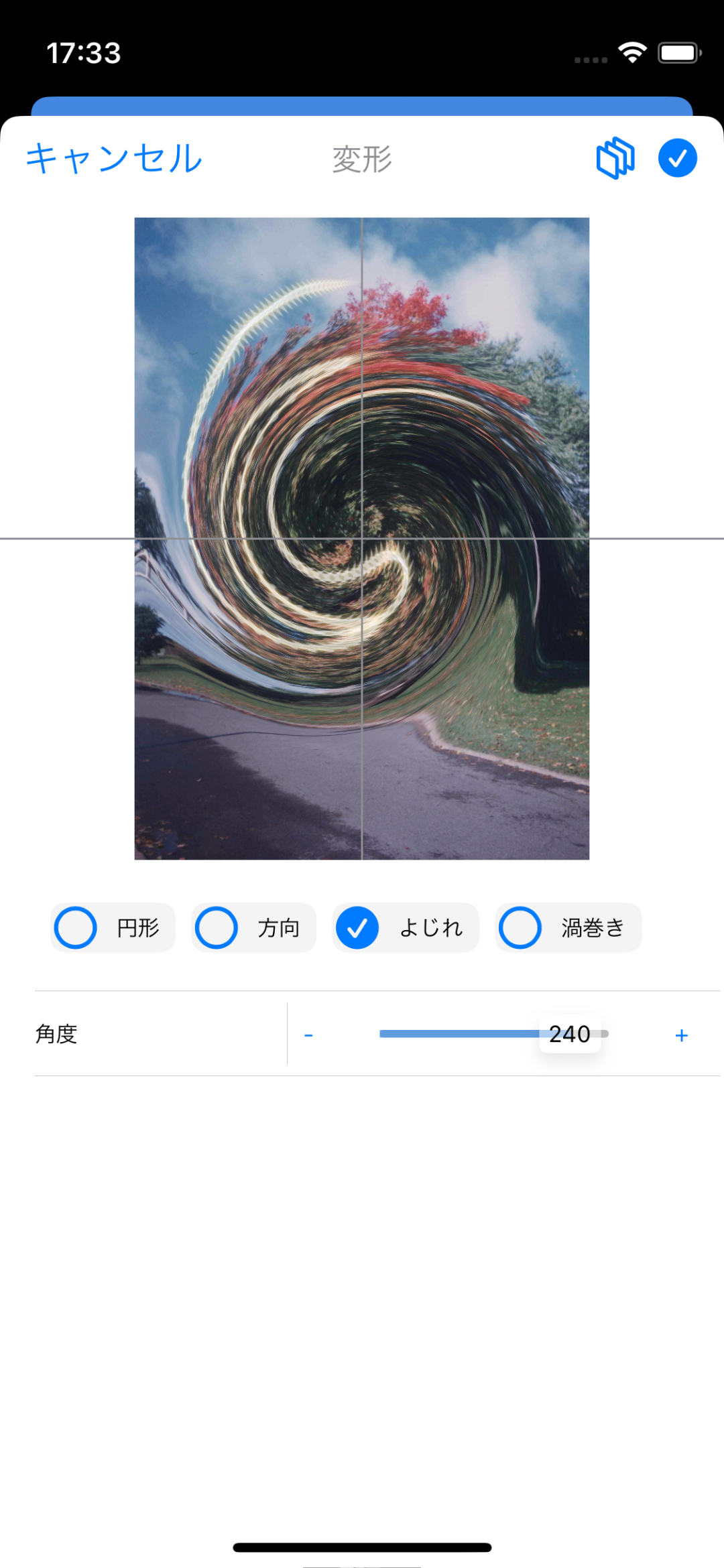Confirm the transform with the blue checkmark
Screen dimensions: 724x1568
click(x=677, y=159)
